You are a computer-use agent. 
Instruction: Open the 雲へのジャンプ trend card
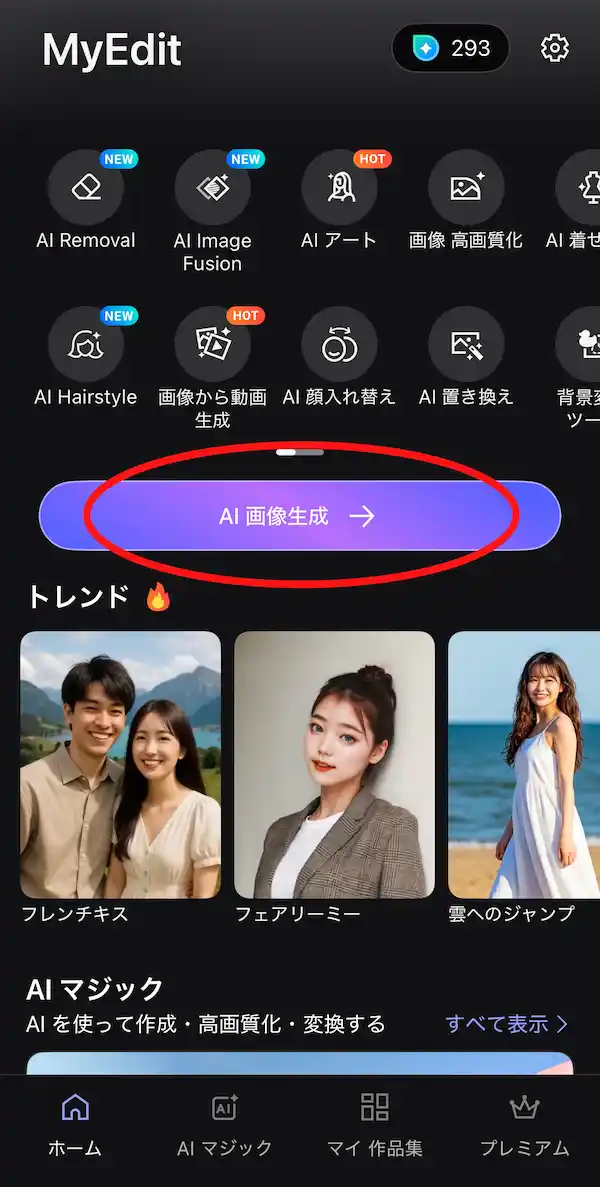point(524,765)
